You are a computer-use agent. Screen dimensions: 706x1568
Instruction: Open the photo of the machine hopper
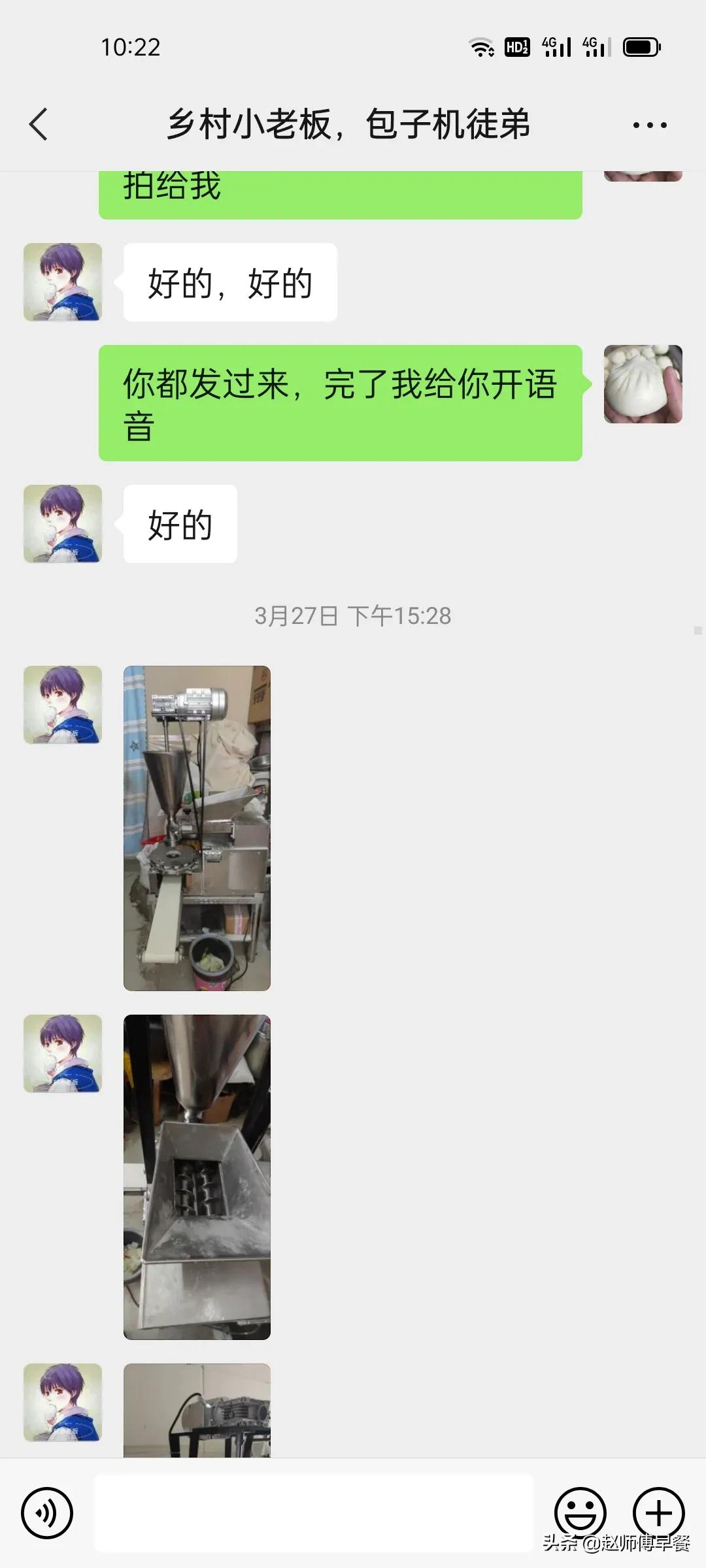(197, 1177)
